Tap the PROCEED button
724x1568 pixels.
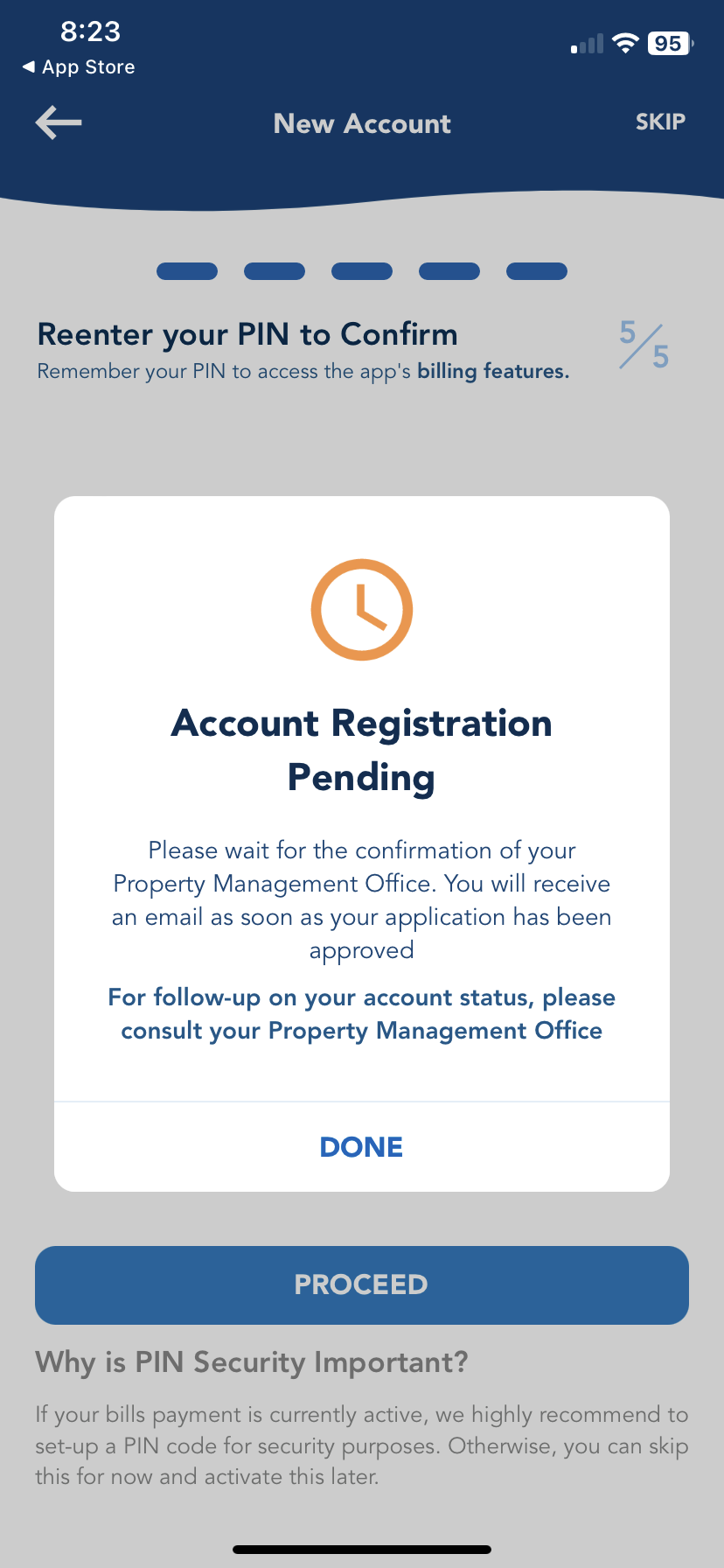(361, 1284)
